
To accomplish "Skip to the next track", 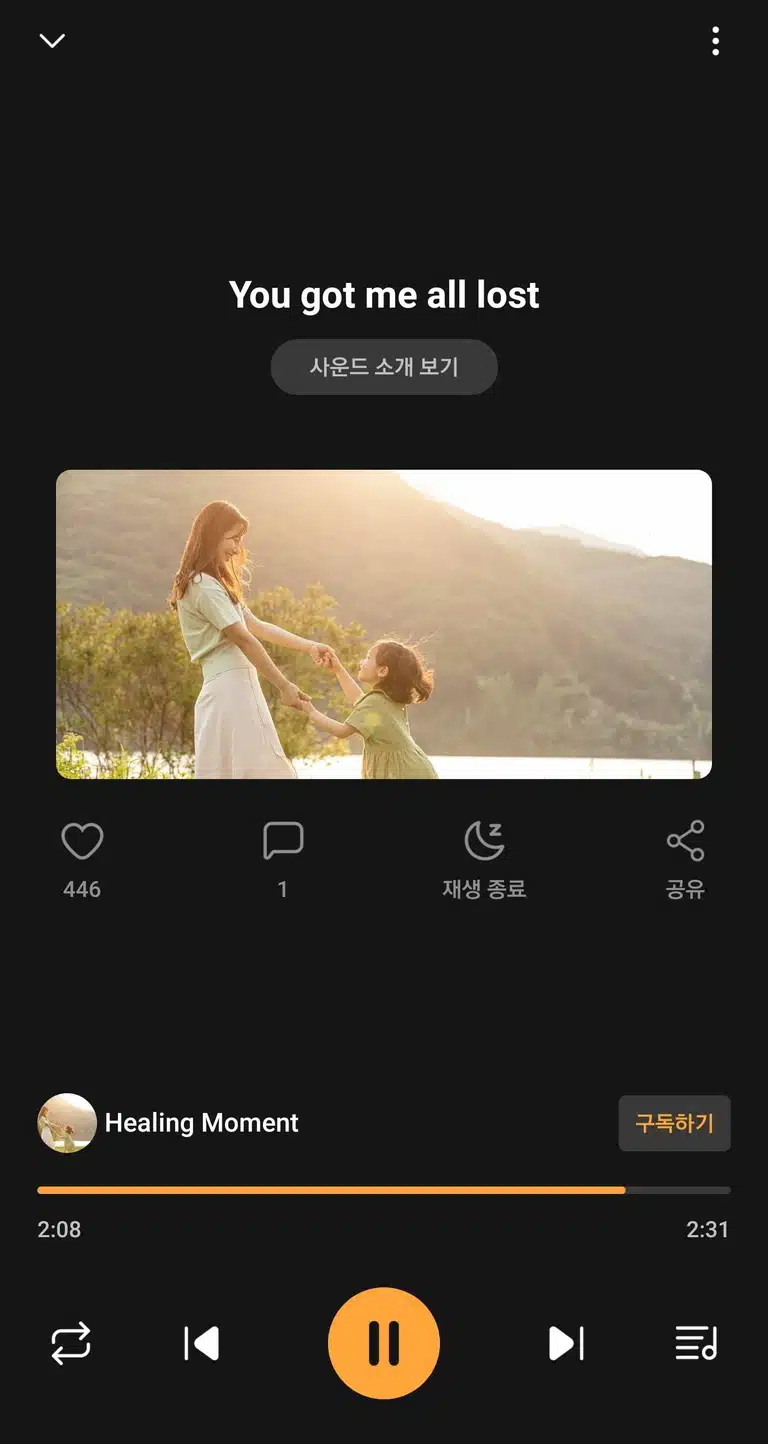I will click(x=566, y=1343).
